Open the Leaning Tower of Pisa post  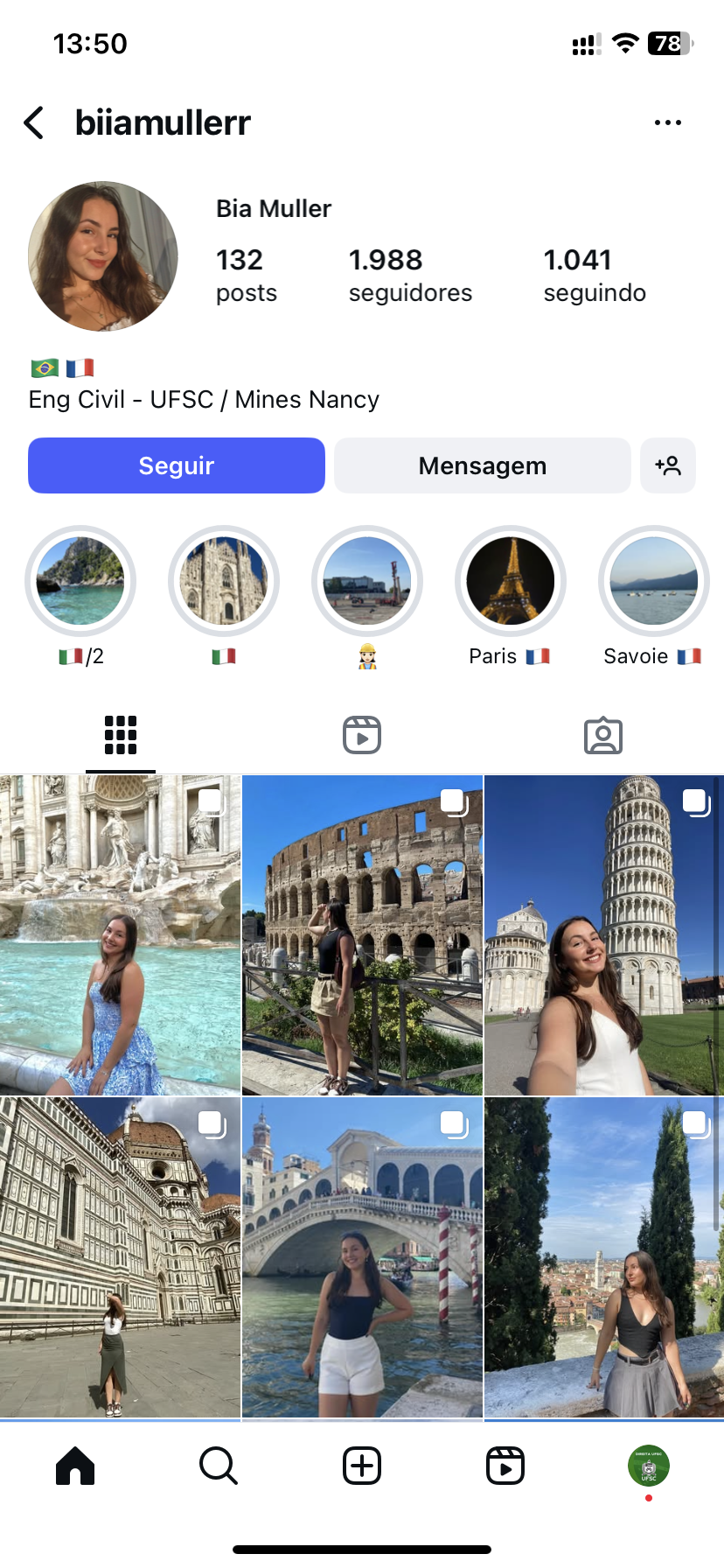[x=604, y=934]
